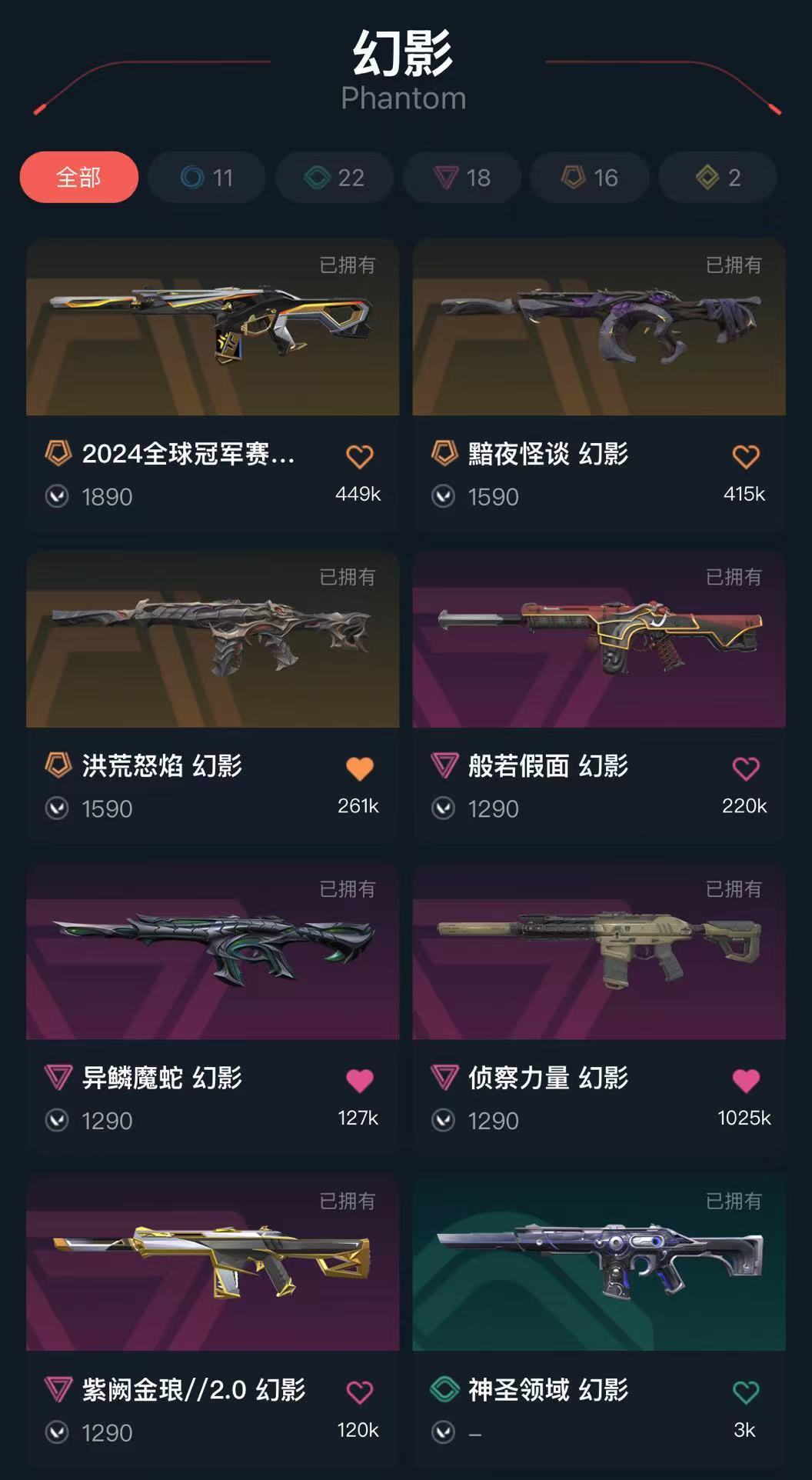Open the 洪荒怒焰 幻影 skin card

pos(212,640)
